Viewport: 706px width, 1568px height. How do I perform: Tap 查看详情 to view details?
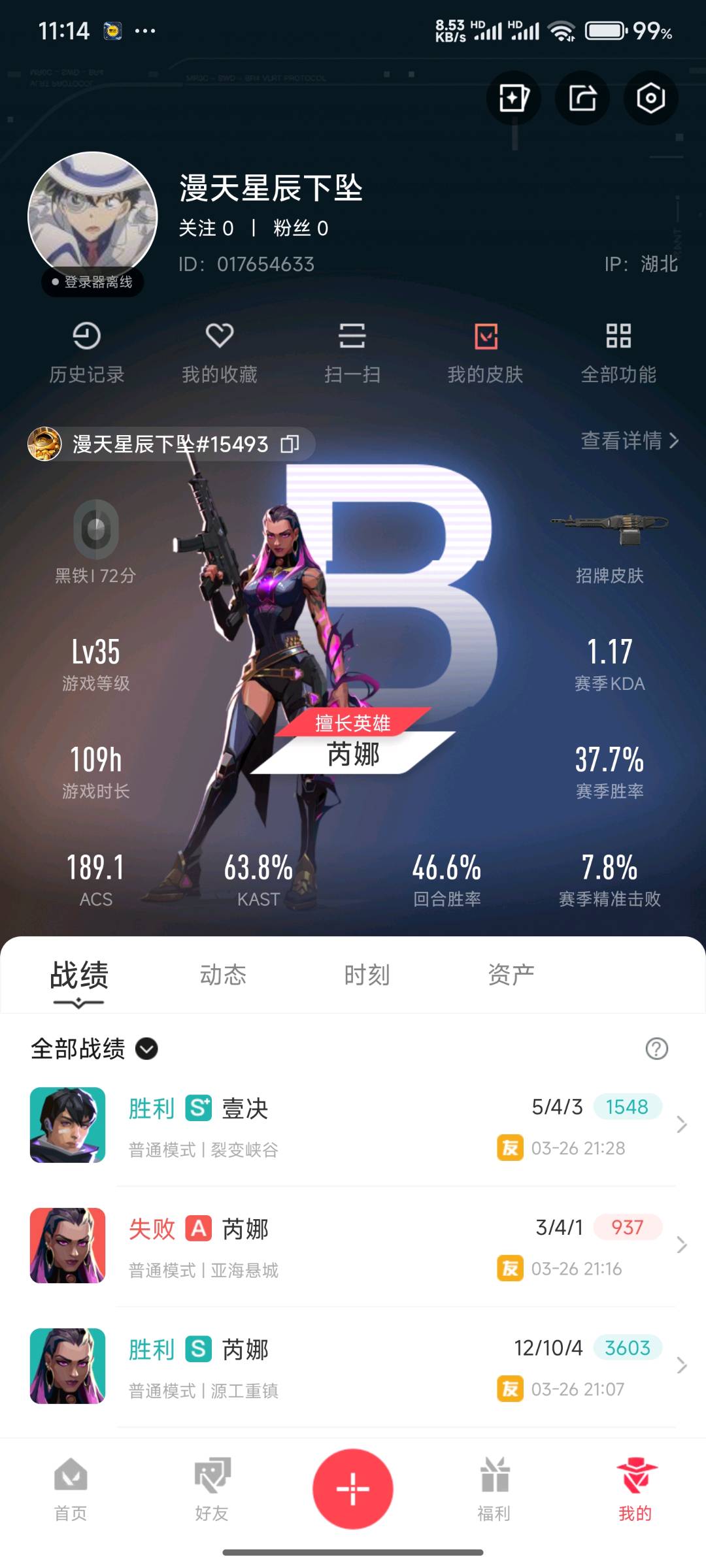tap(630, 441)
